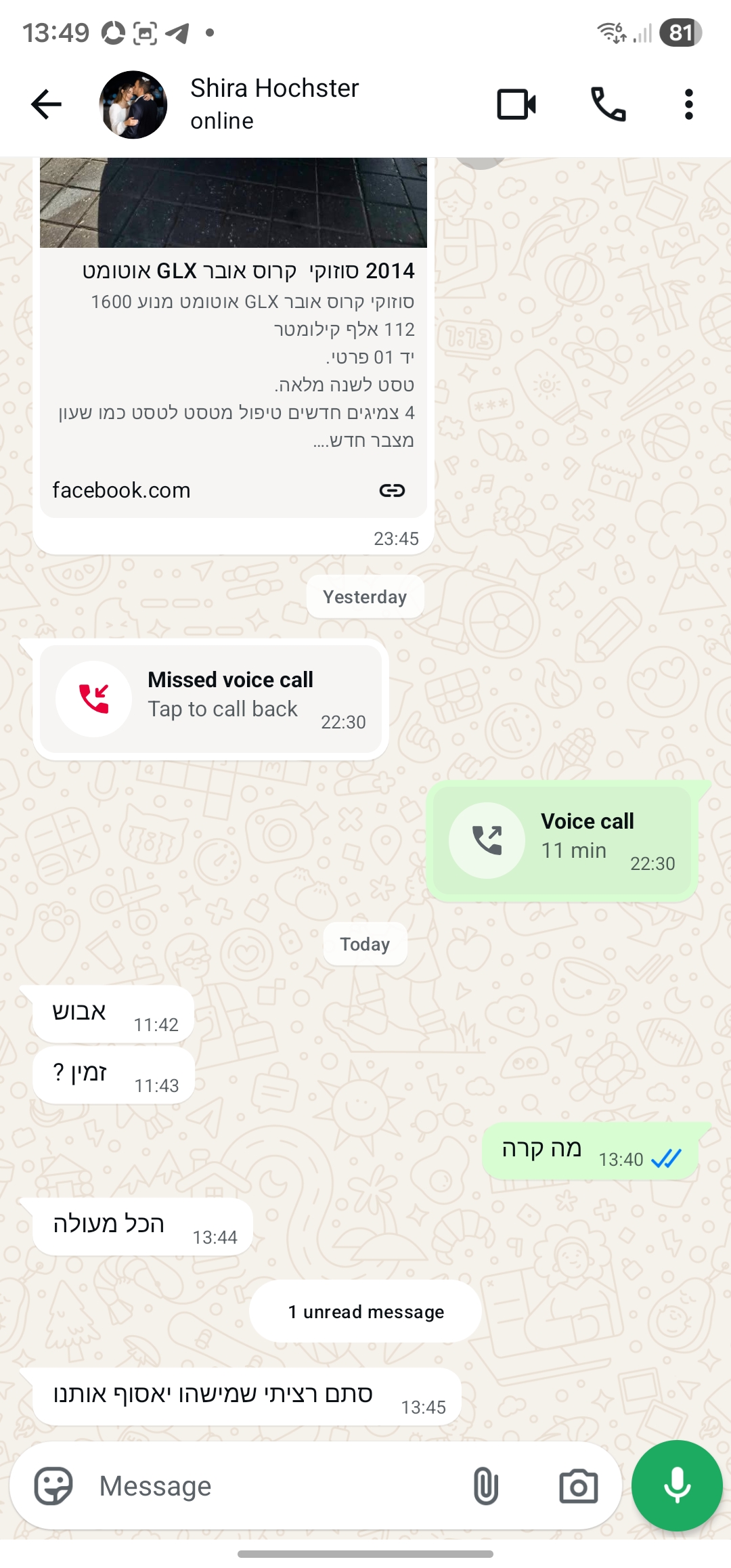Start a voice call with Shira
This screenshot has height=1568, width=731.
click(x=608, y=104)
